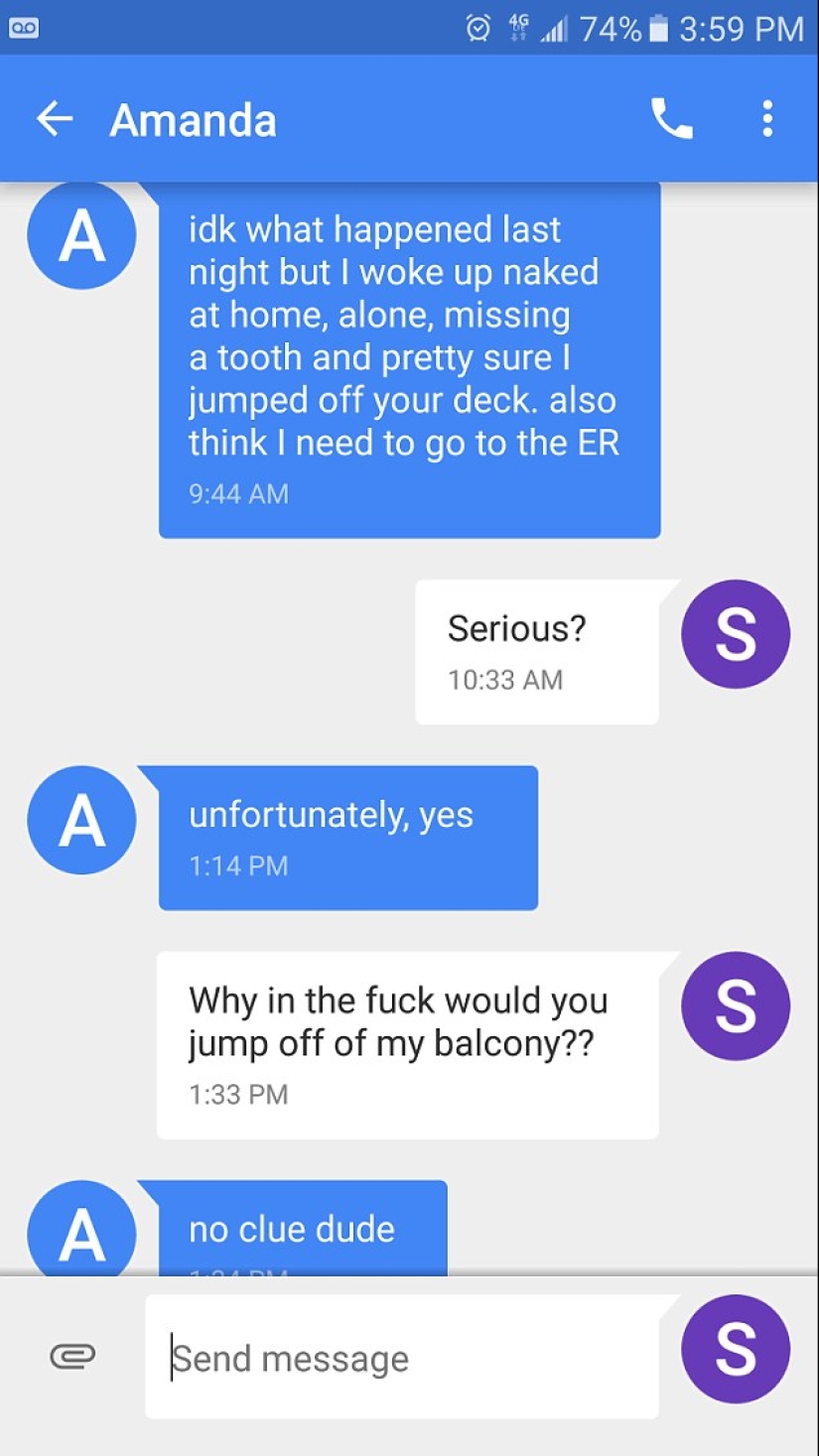Go back from Amanda's conversation
This screenshot has width=819, height=1456.
click(55, 120)
